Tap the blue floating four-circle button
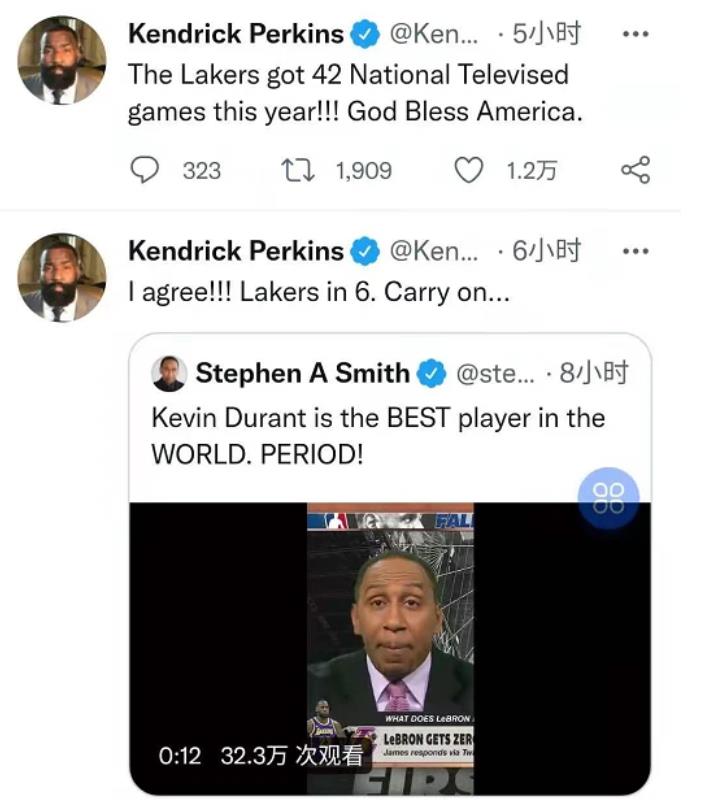 tap(608, 498)
